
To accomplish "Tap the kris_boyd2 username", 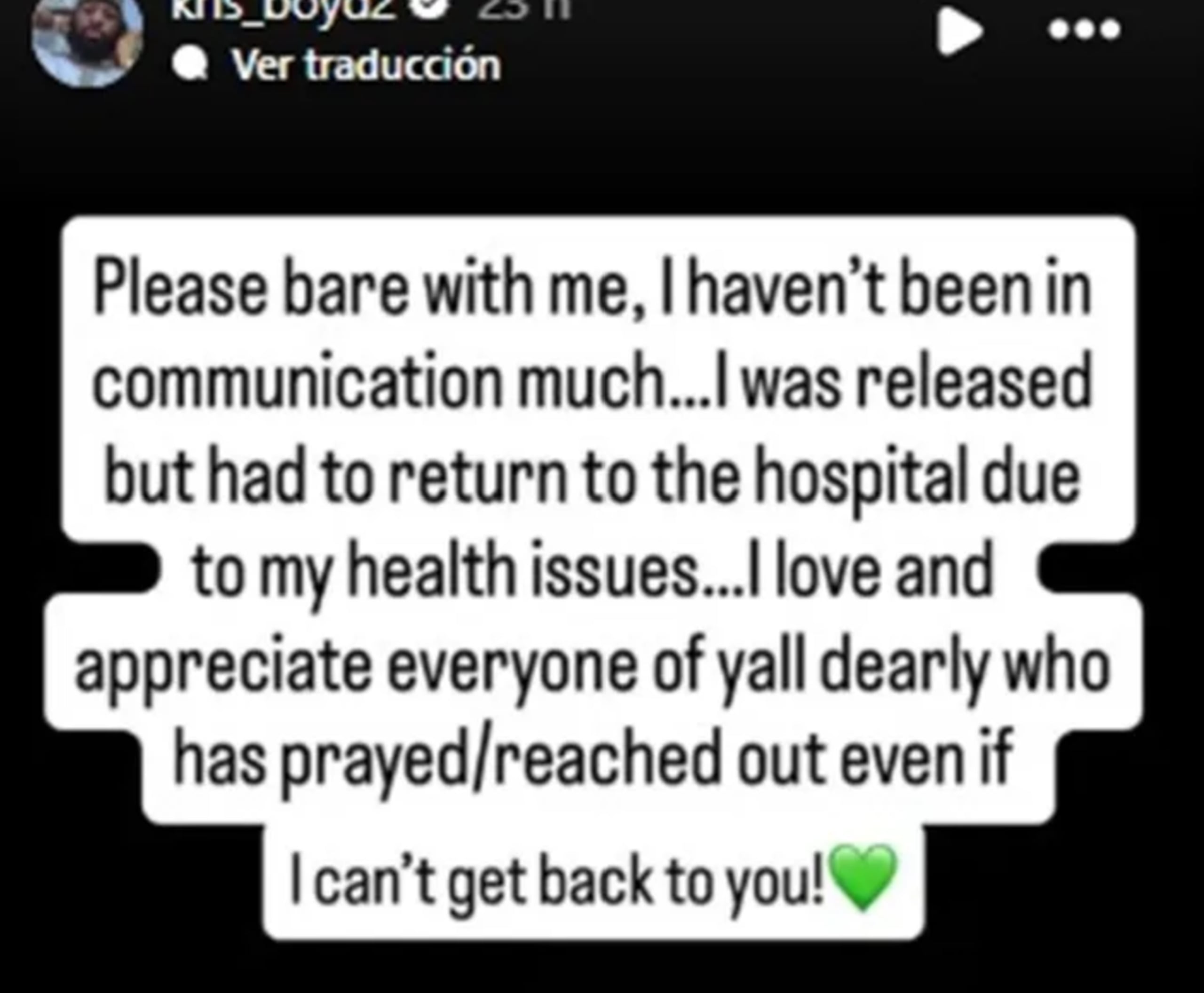I will coord(283,8).
